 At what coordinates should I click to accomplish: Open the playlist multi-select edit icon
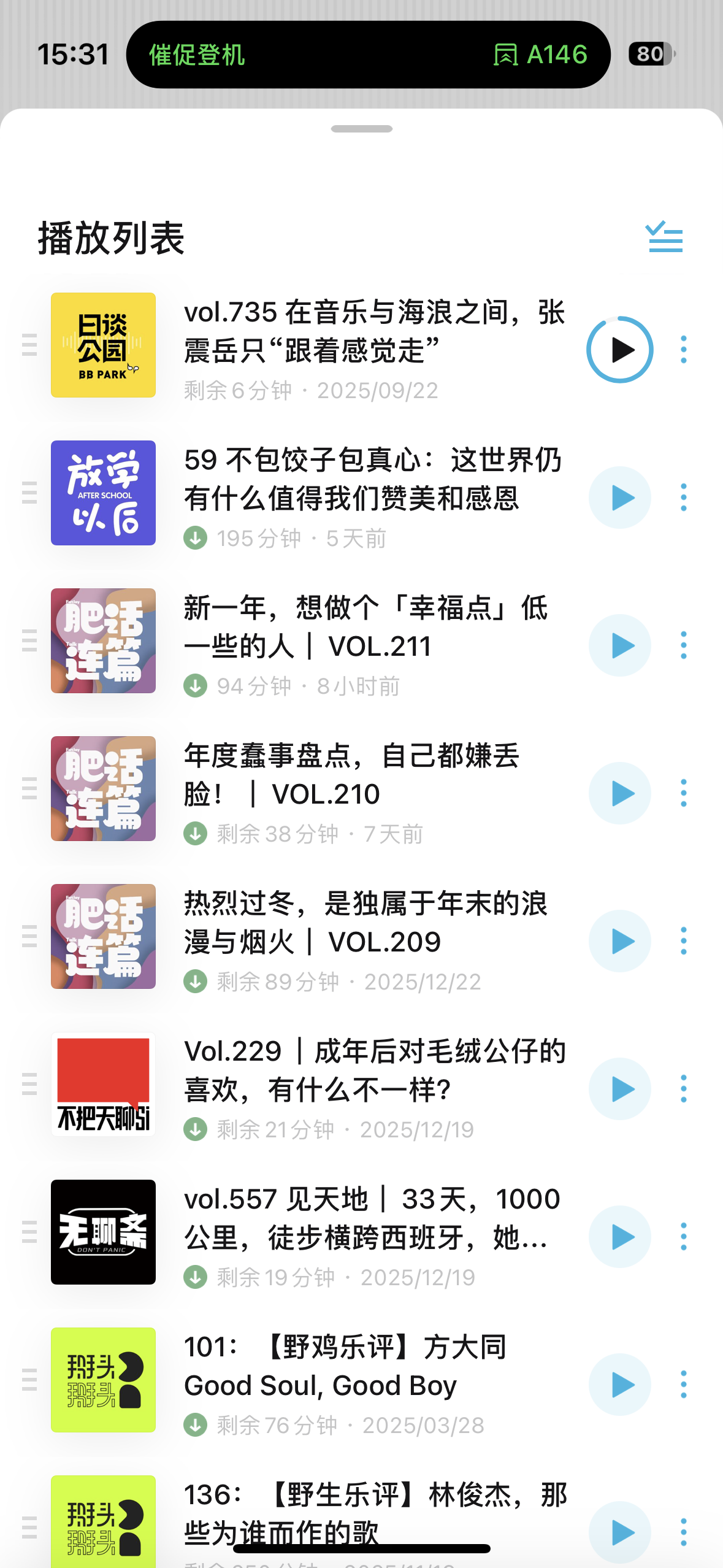665,237
